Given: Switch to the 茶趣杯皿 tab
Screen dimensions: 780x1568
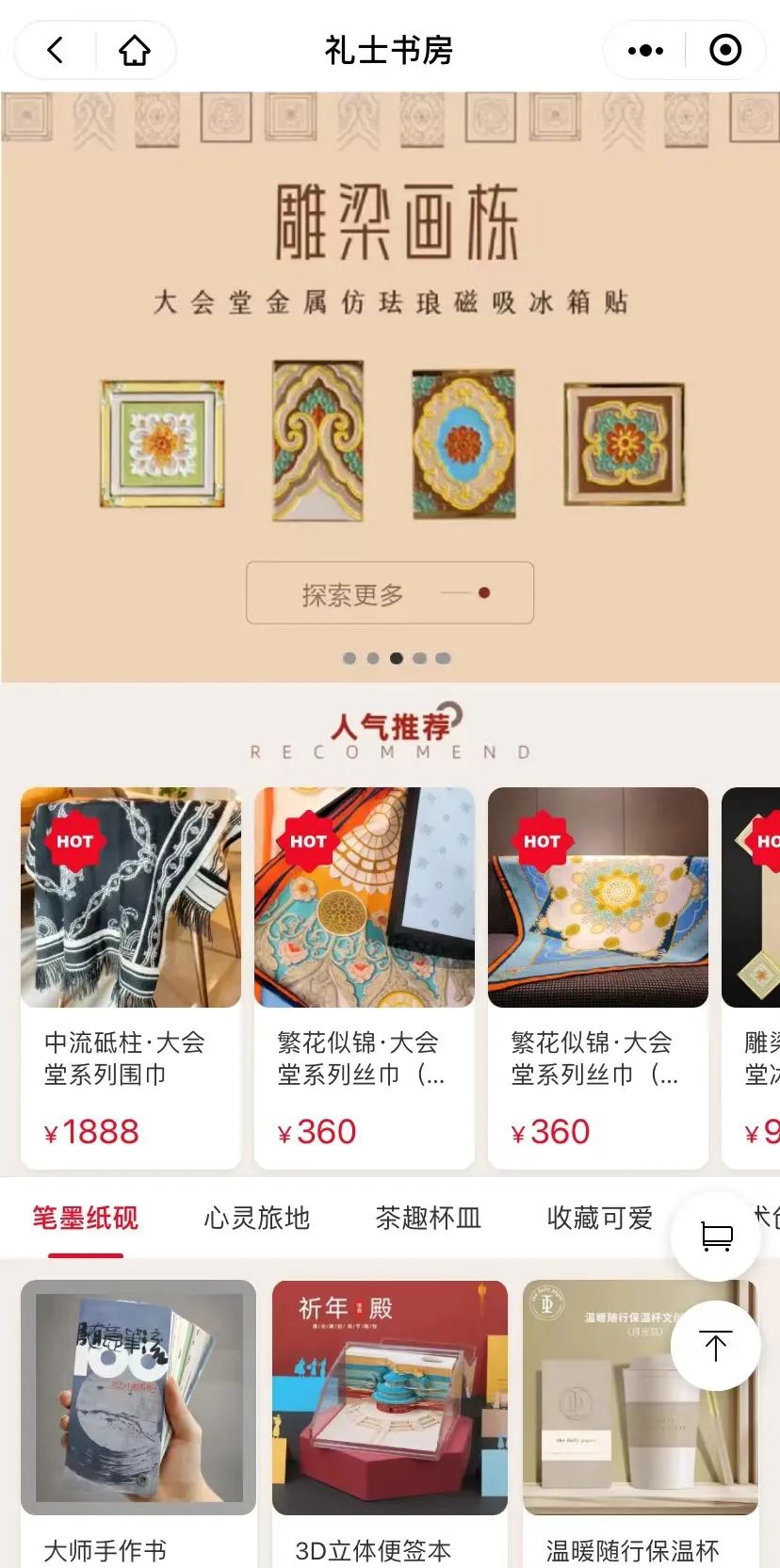Looking at the screenshot, I should [429, 1218].
